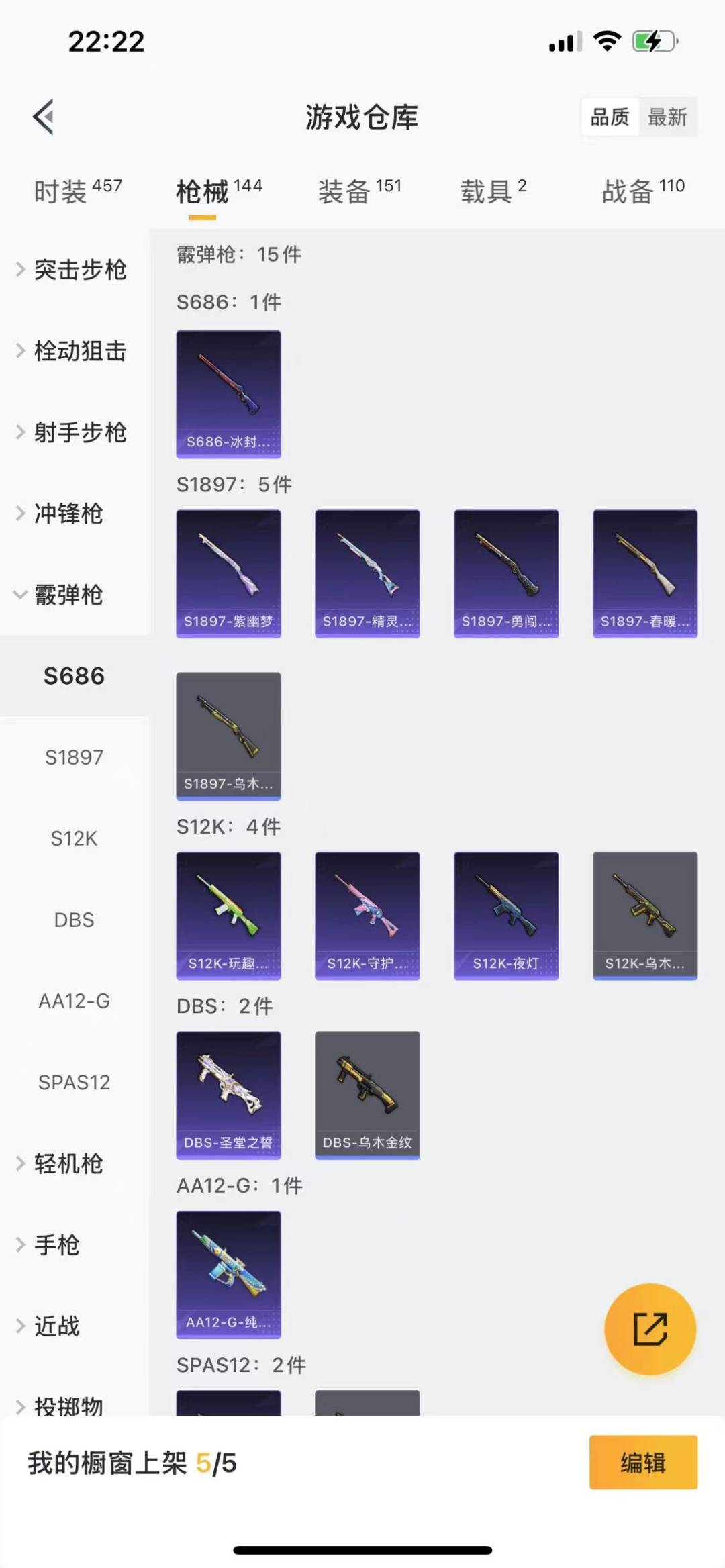Open the S12K-夜灯 skin

506,916
